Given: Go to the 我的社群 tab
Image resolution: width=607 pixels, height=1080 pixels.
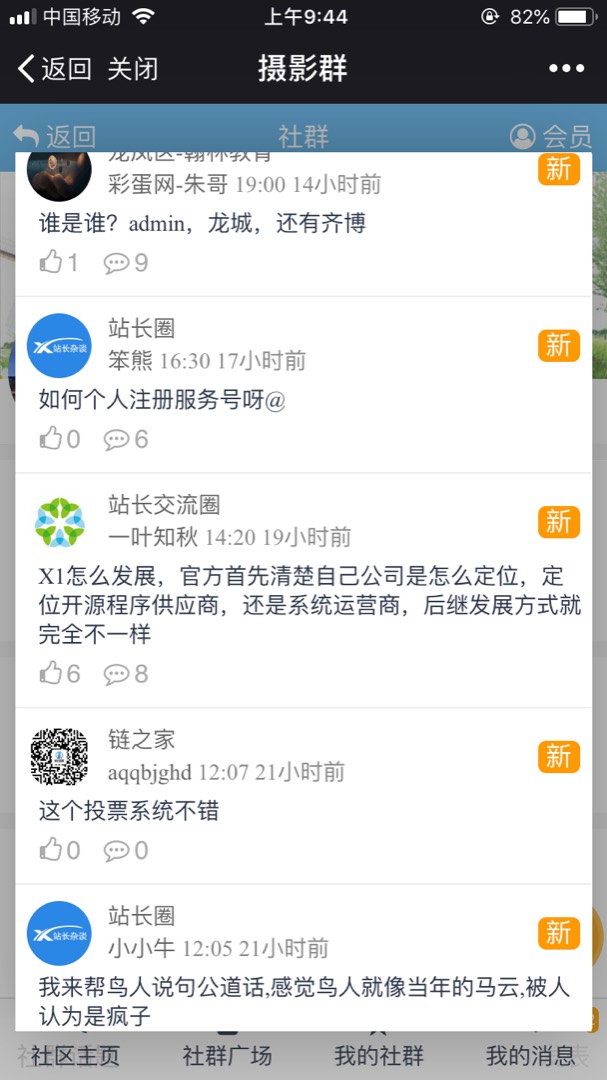Looking at the screenshot, I should click(379, 1055).
